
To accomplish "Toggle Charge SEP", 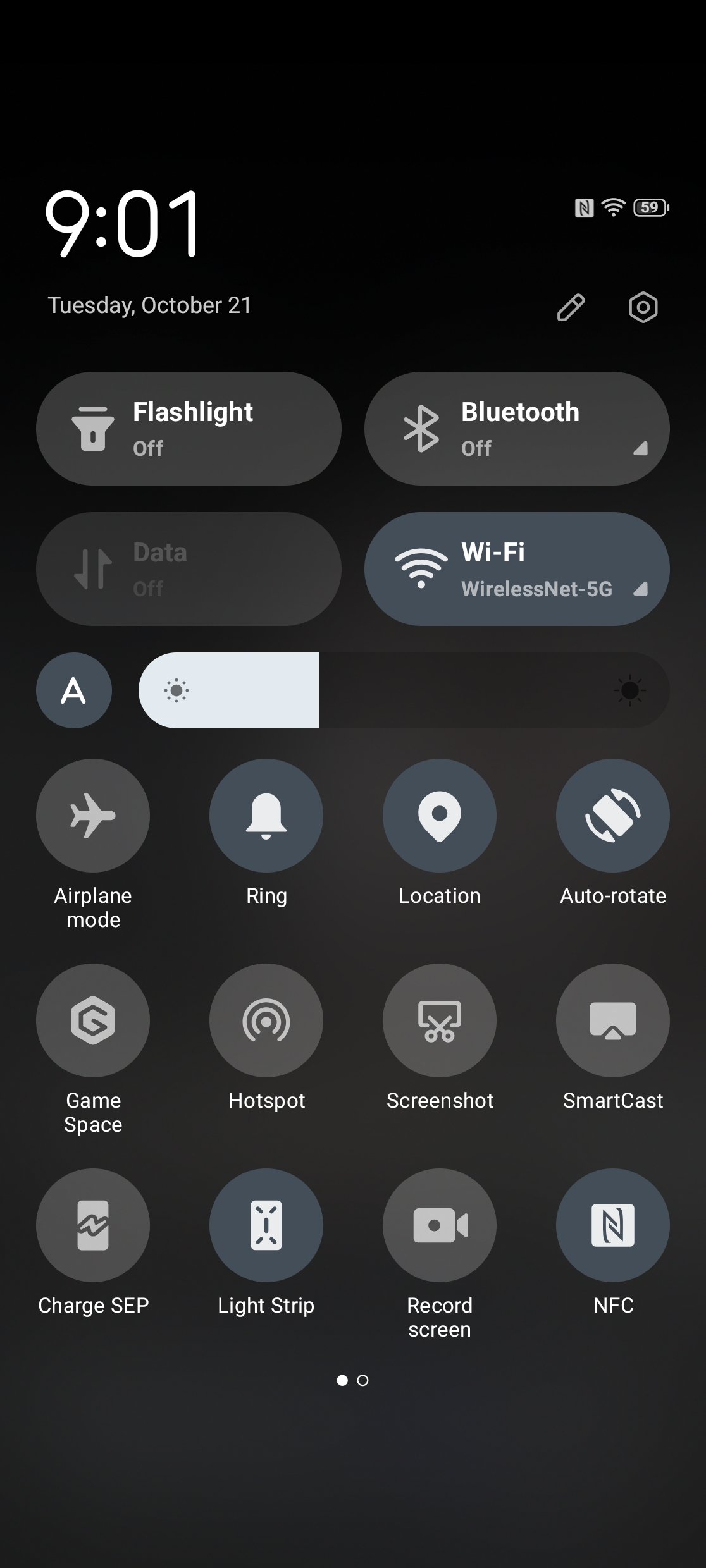I will tap(93, 1225).
